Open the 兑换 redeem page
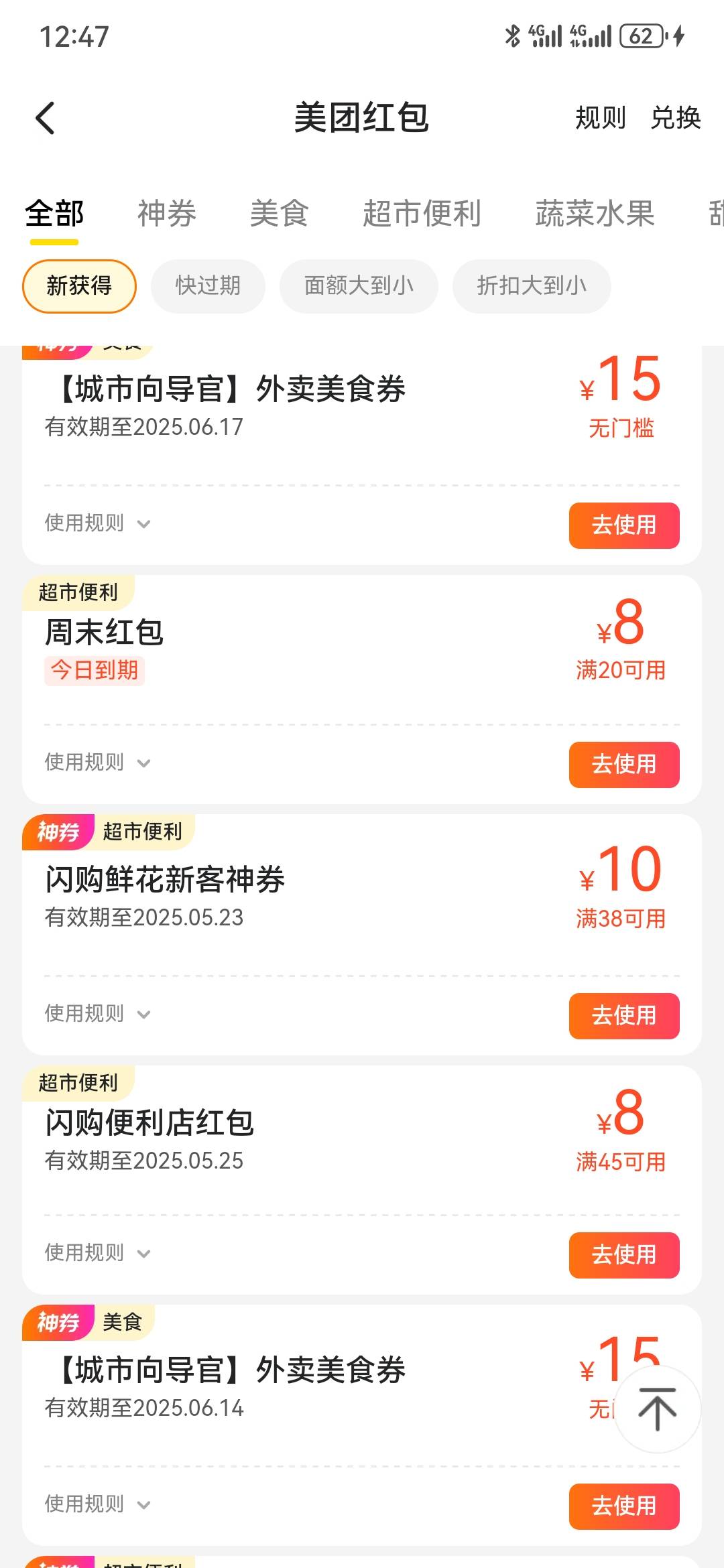The height and width of the screenshot is (1568, 724). (x=675, y=118)
